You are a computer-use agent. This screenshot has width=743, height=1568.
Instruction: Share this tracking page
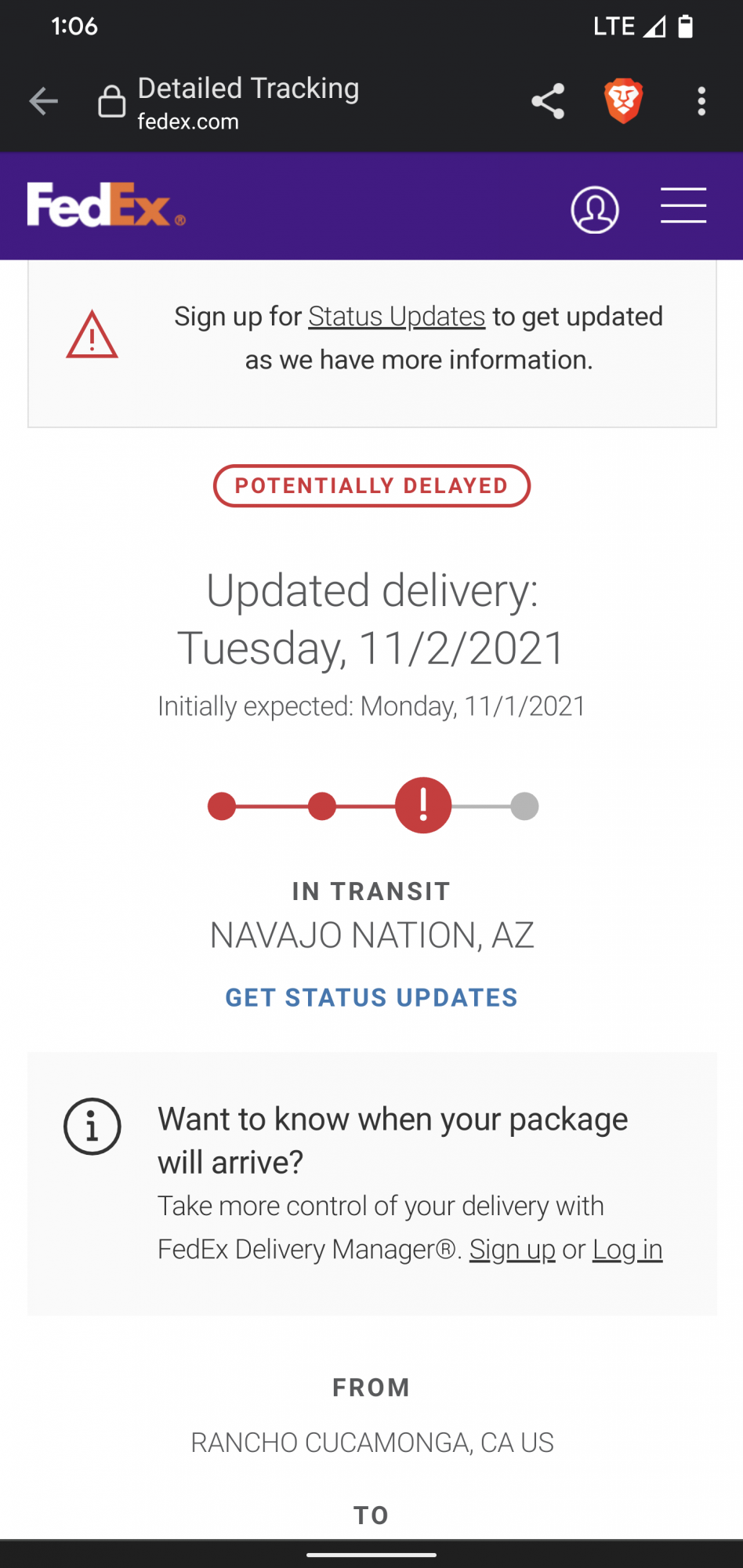pos(548,101)
